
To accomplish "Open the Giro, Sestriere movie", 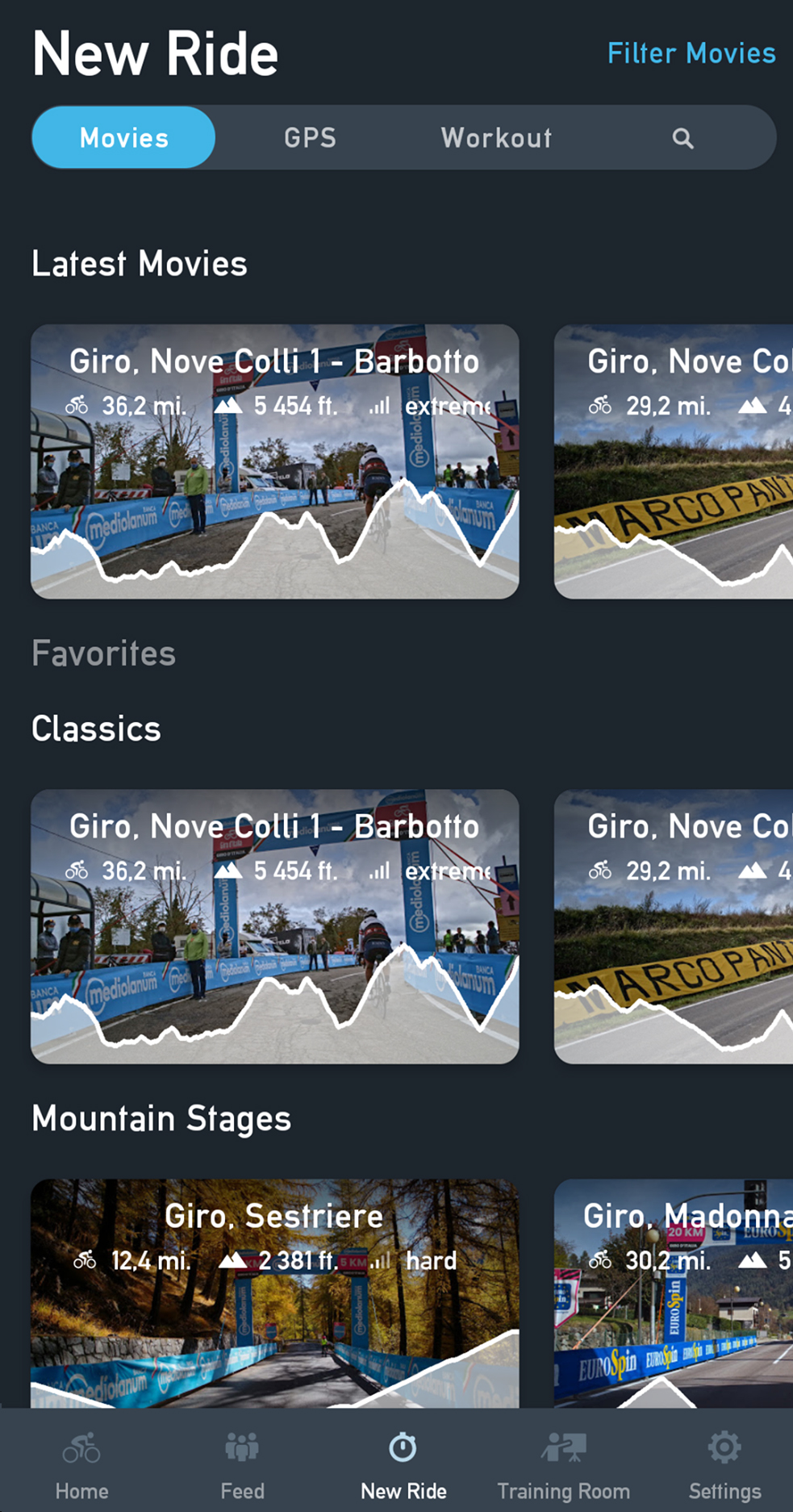I will (274, 1293).
